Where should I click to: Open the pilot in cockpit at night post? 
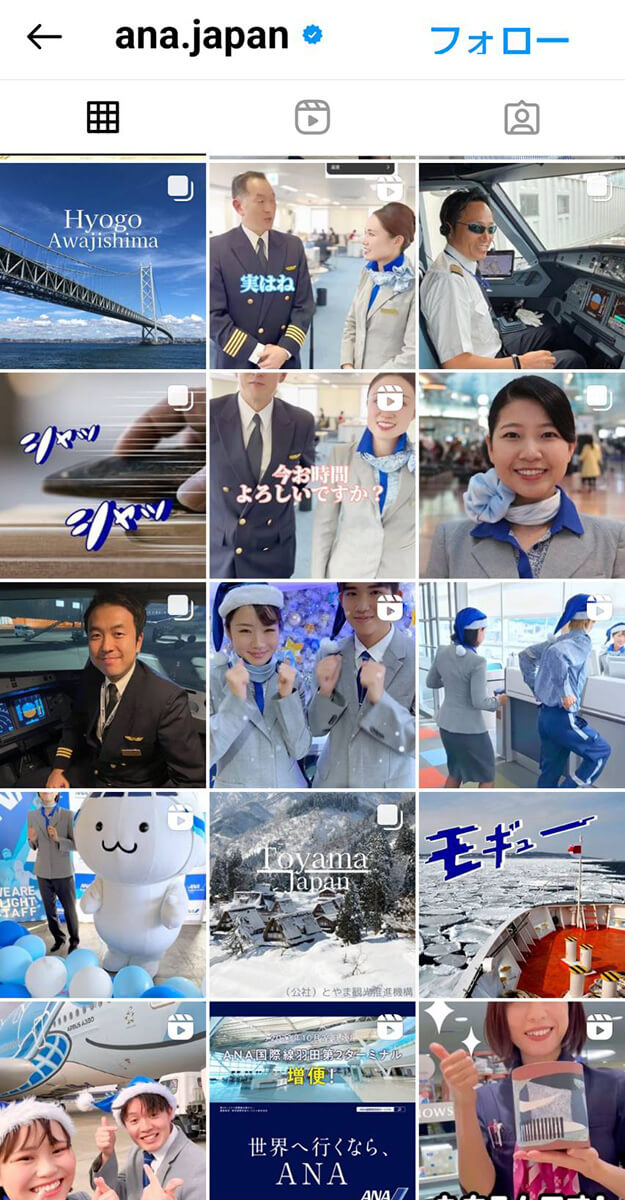pos(103,686)
